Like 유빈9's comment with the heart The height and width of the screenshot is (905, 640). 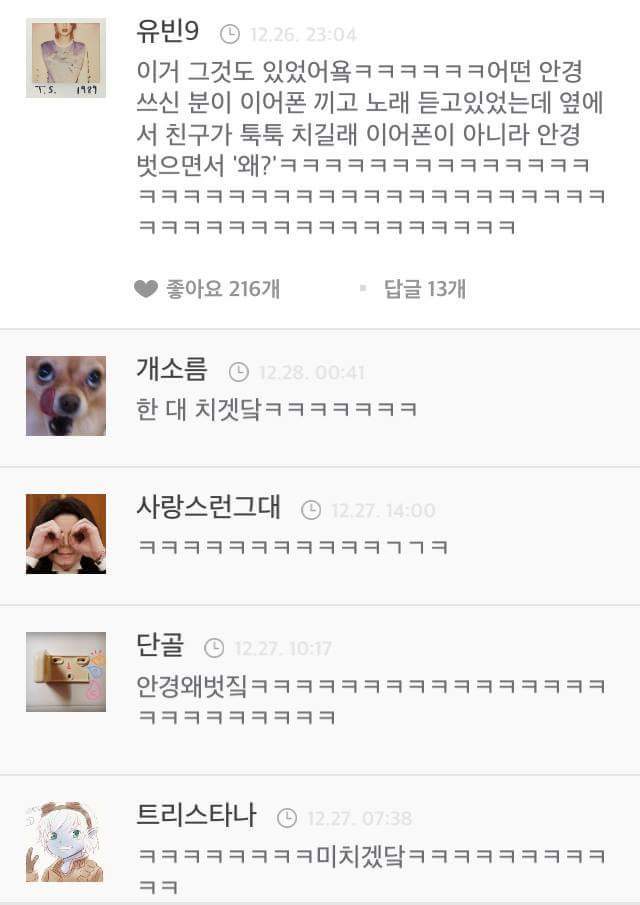(146, 289)
